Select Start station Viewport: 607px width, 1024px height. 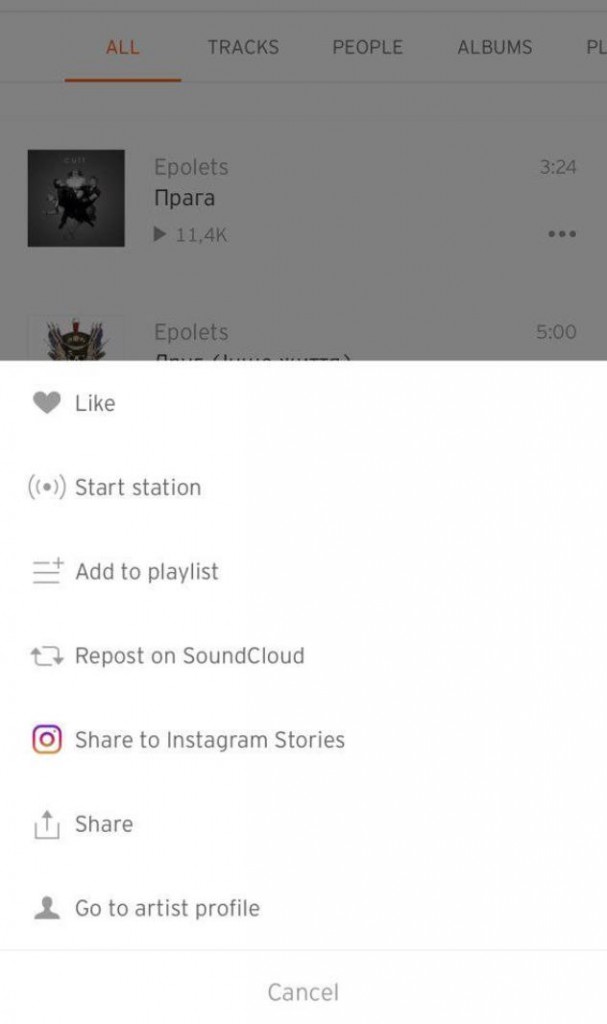tap(303, 487)
